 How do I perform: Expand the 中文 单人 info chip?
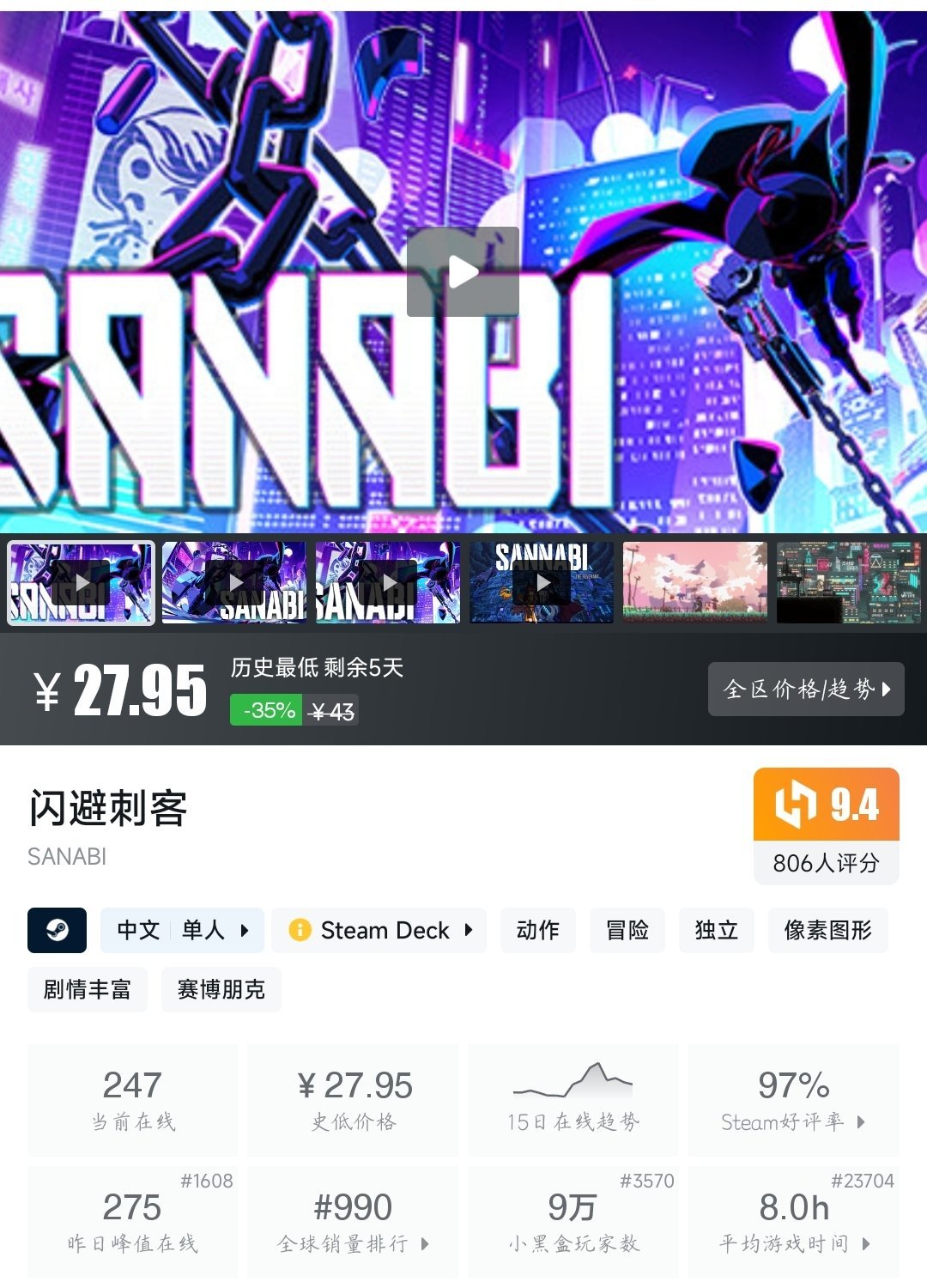[x=183, y=930]
